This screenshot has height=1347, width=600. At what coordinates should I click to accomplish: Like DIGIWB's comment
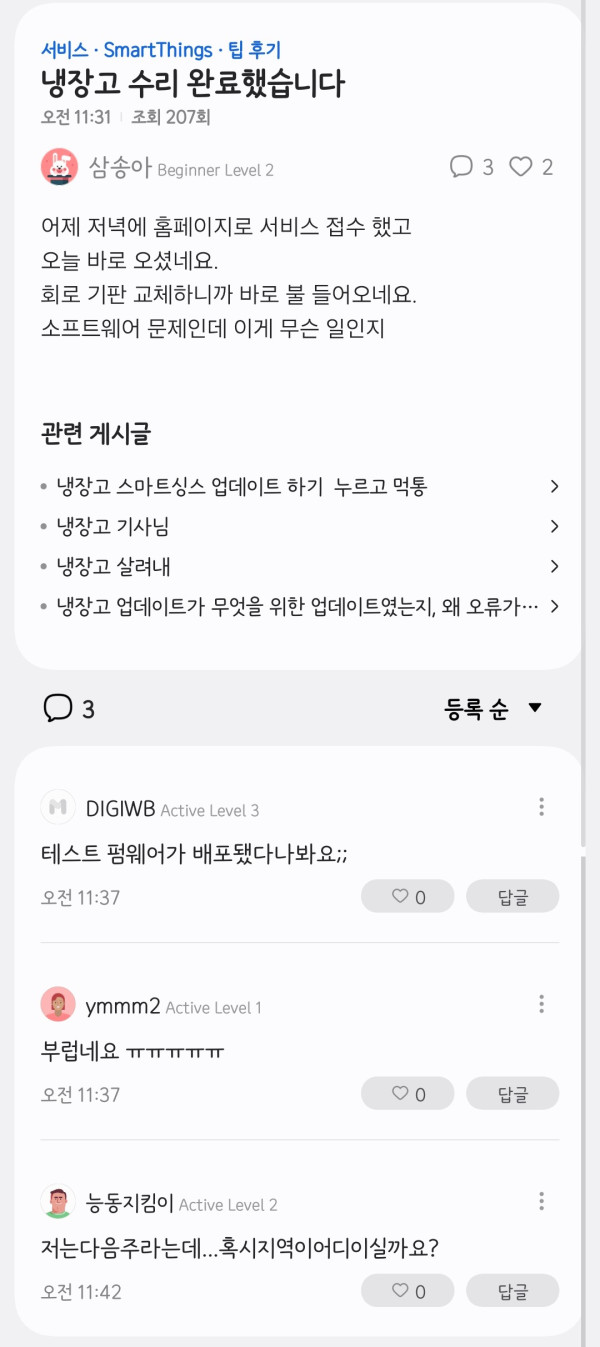point(408,897)
